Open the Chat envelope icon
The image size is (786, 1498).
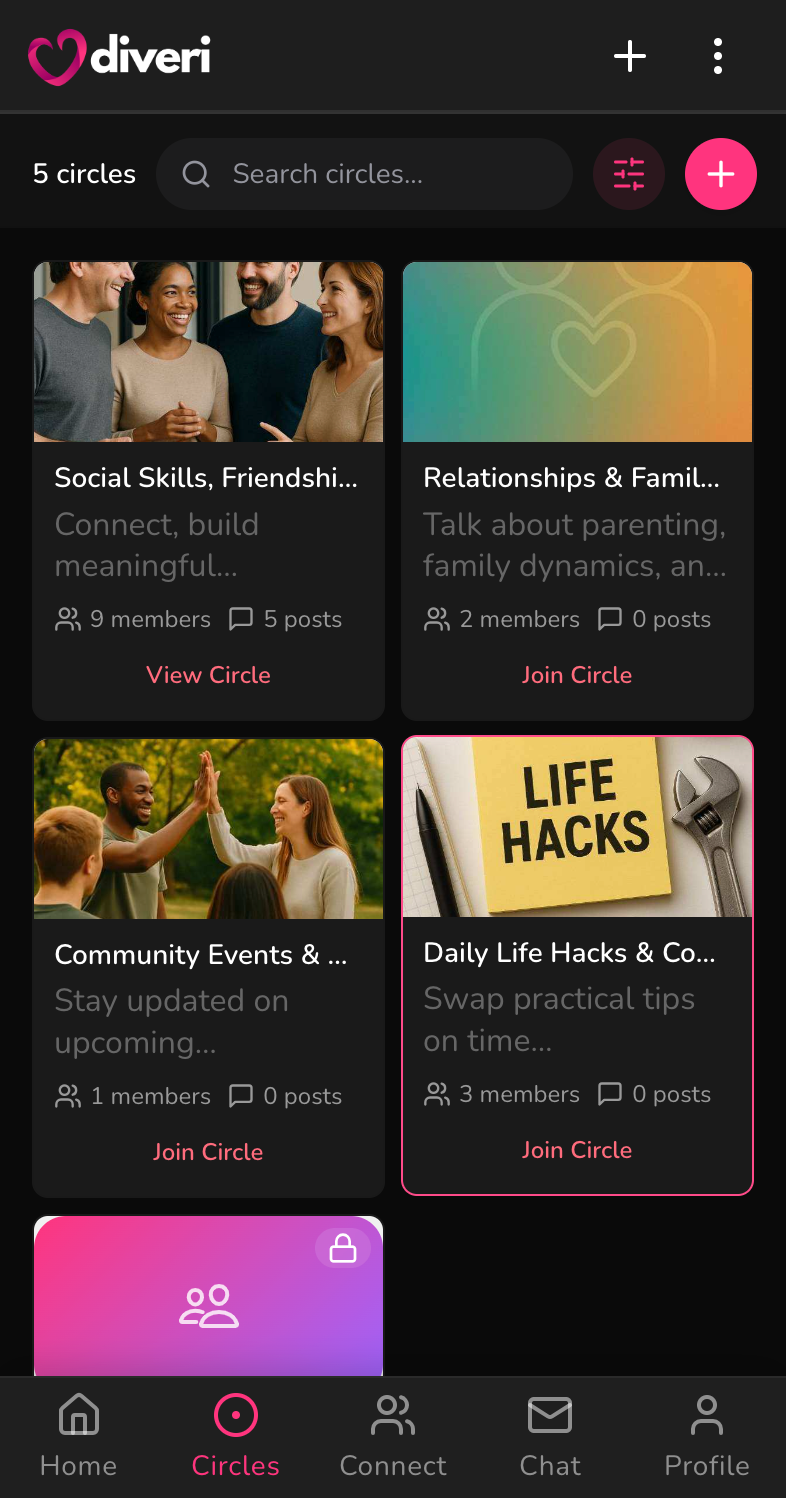549,1415
